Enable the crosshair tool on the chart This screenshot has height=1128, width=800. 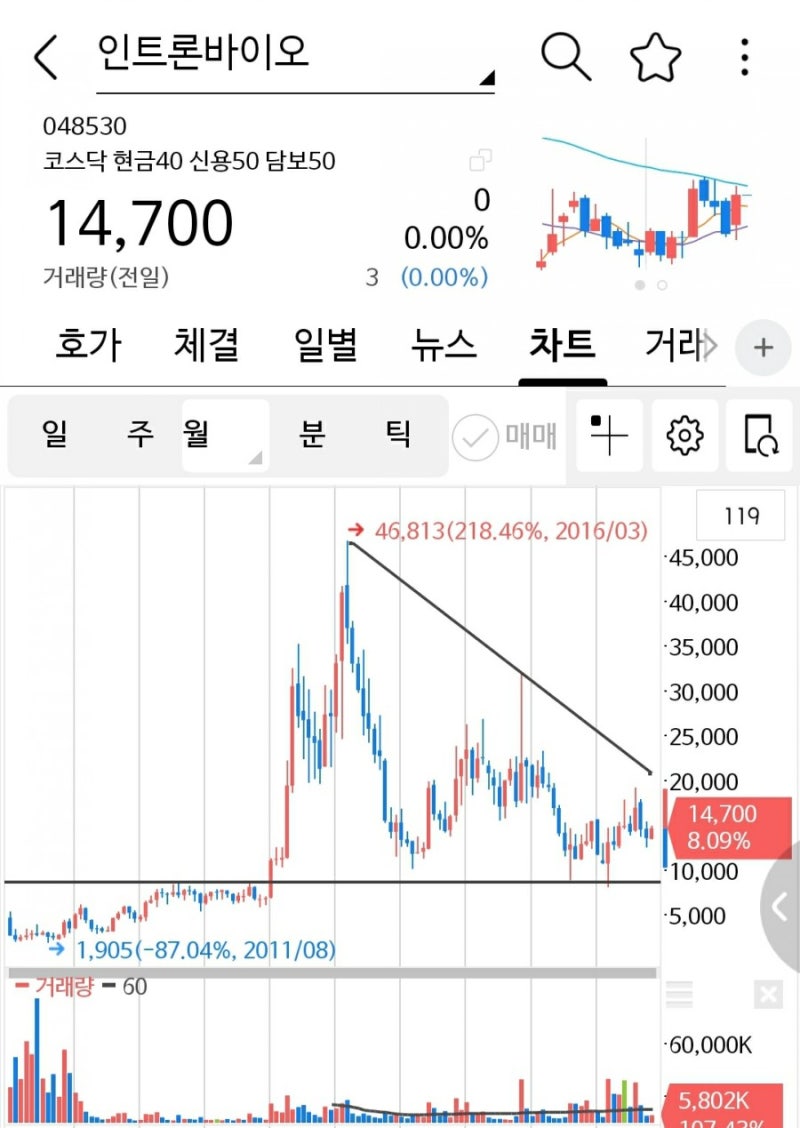(x=608, y=436)
